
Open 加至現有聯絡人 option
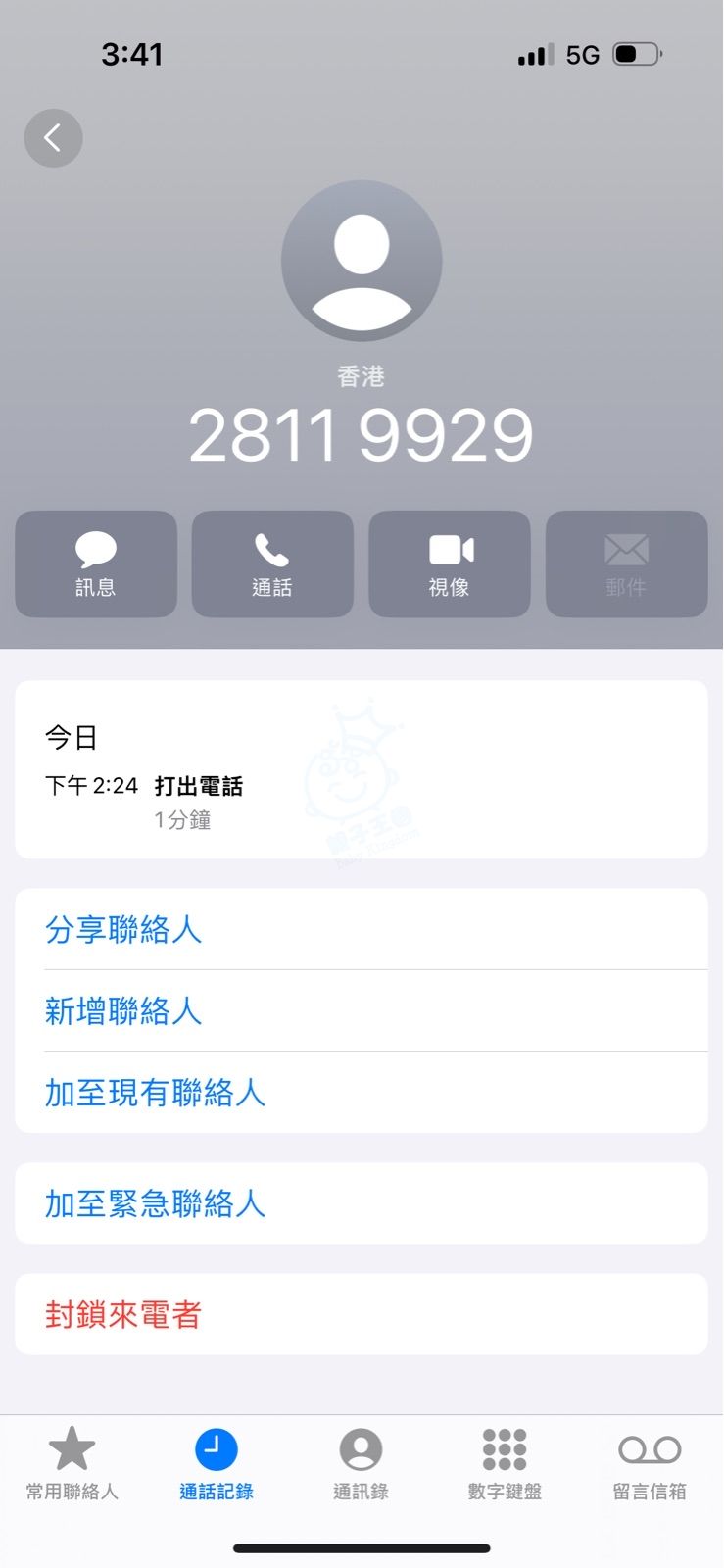pyautogui.click(x=155, y=1092)
